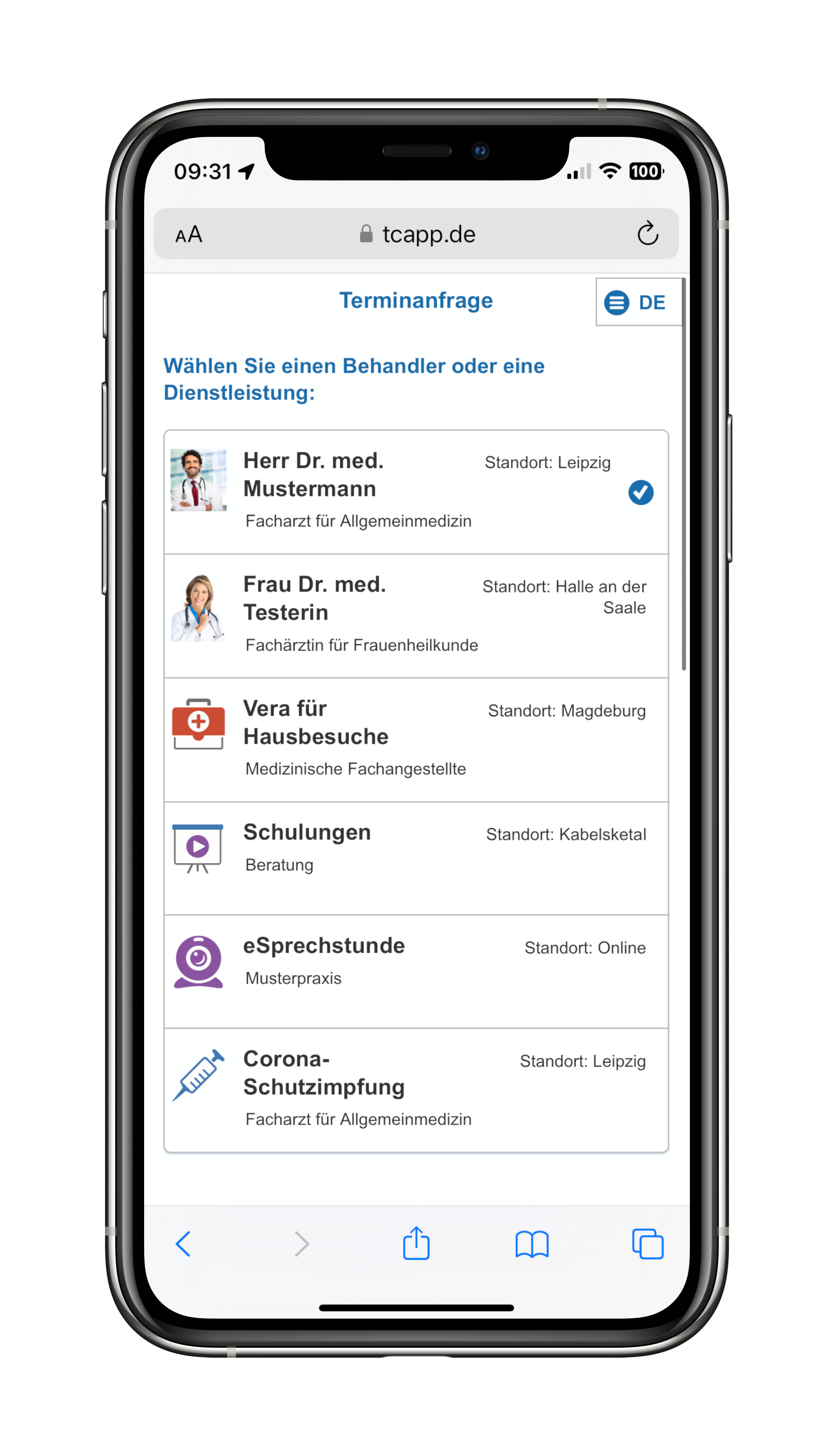Viewport: 834px width, 1456px height.
Task: Open Safari bookmarks
Action: coord(532,1244)
